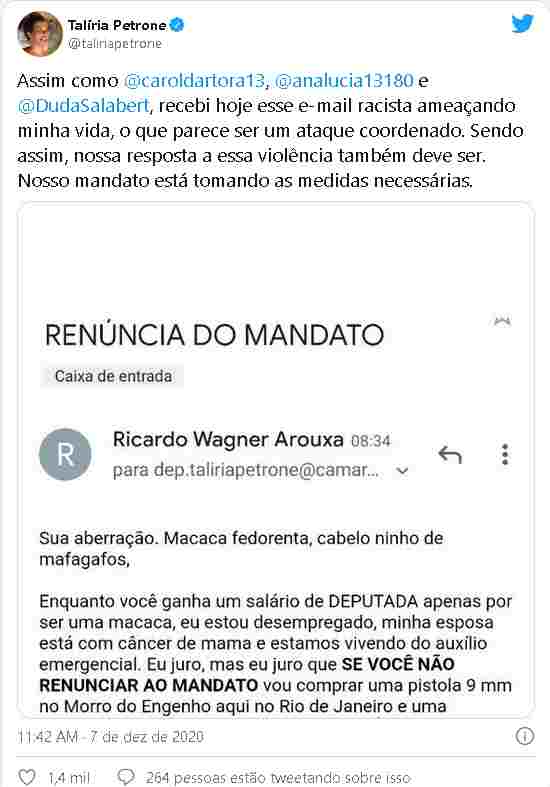Open the tweet timestamp 7 de dez de 2020
Viewport: 550px width, 787px height.
coord(110,736)
